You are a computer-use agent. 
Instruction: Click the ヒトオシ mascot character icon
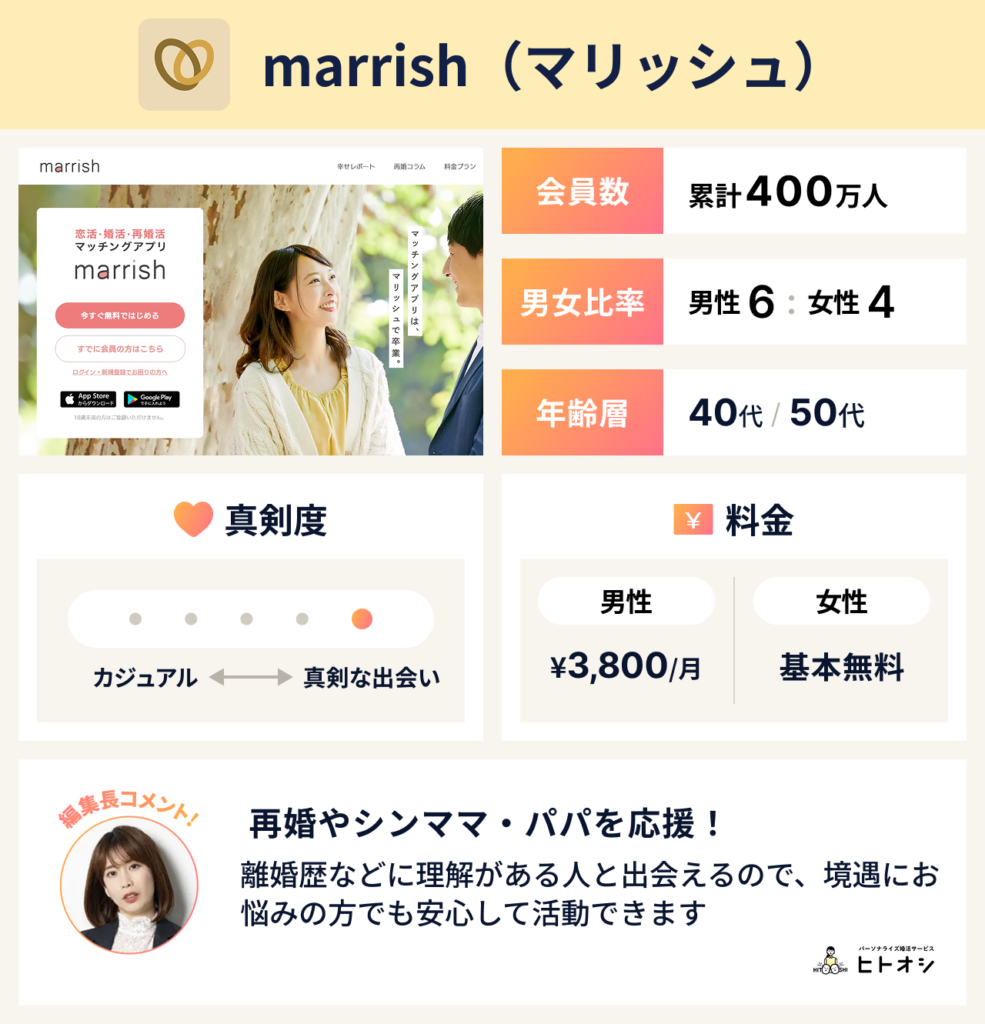point(832,958)
